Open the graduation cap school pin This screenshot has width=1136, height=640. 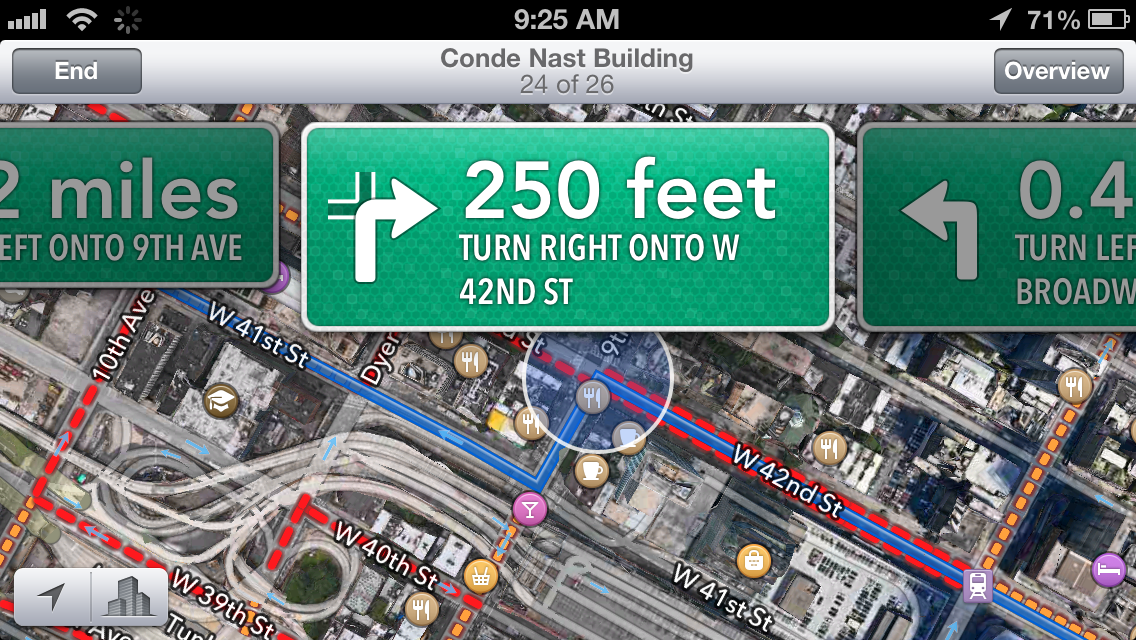[220, 401]
